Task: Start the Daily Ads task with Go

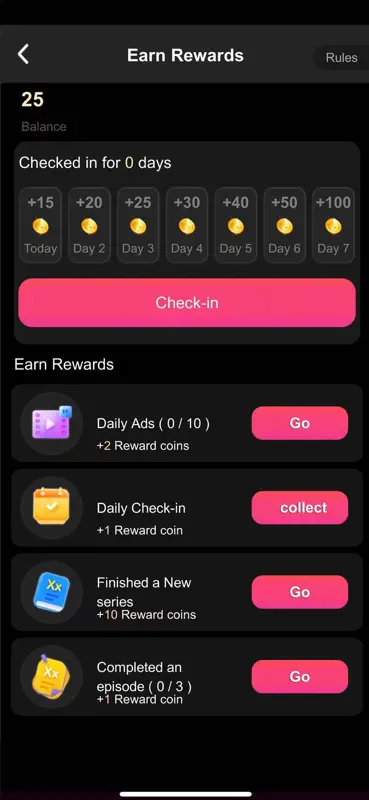Action: click(x=300, y=423)
